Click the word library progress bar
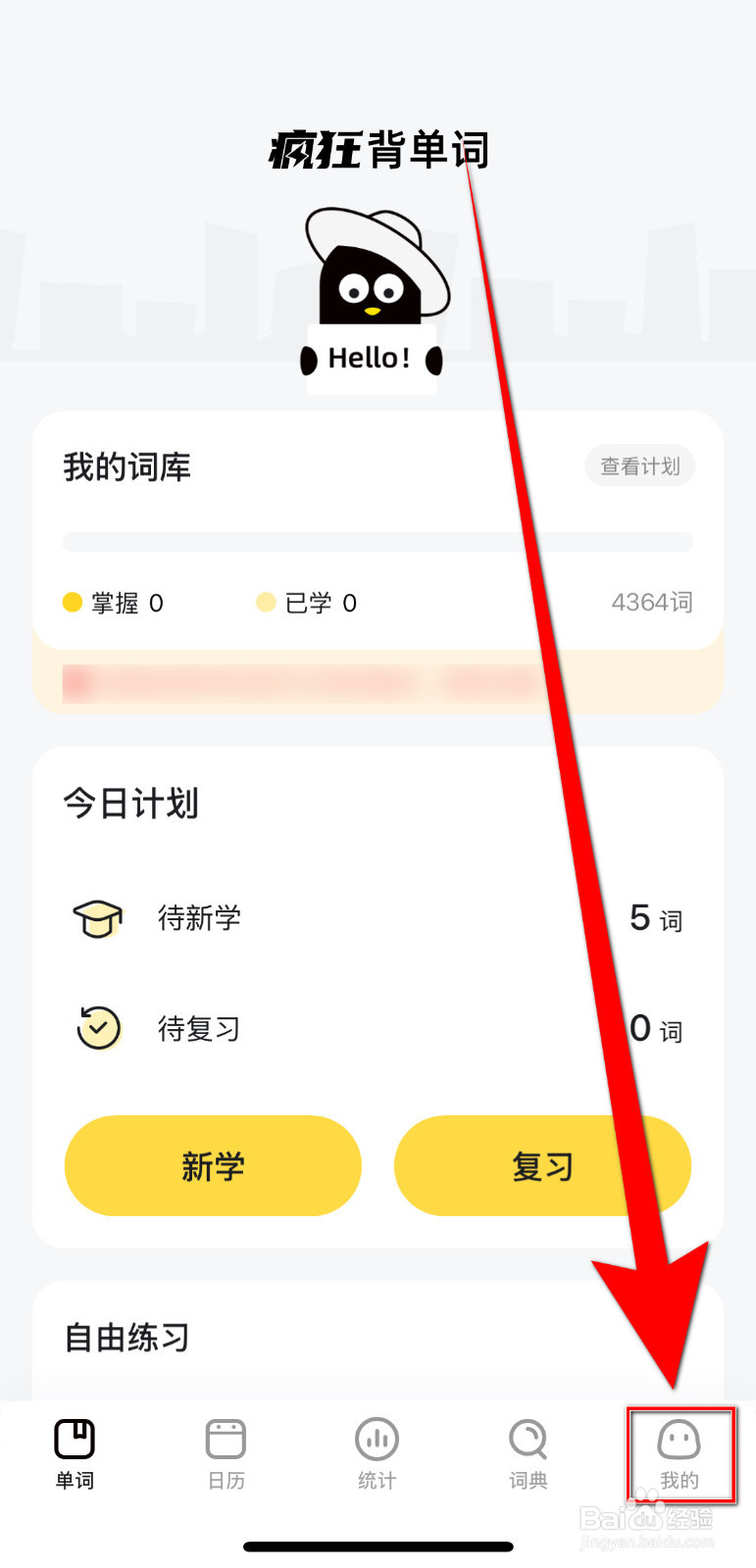This screenshot has width=756, height=1568. tap(378, 542)
